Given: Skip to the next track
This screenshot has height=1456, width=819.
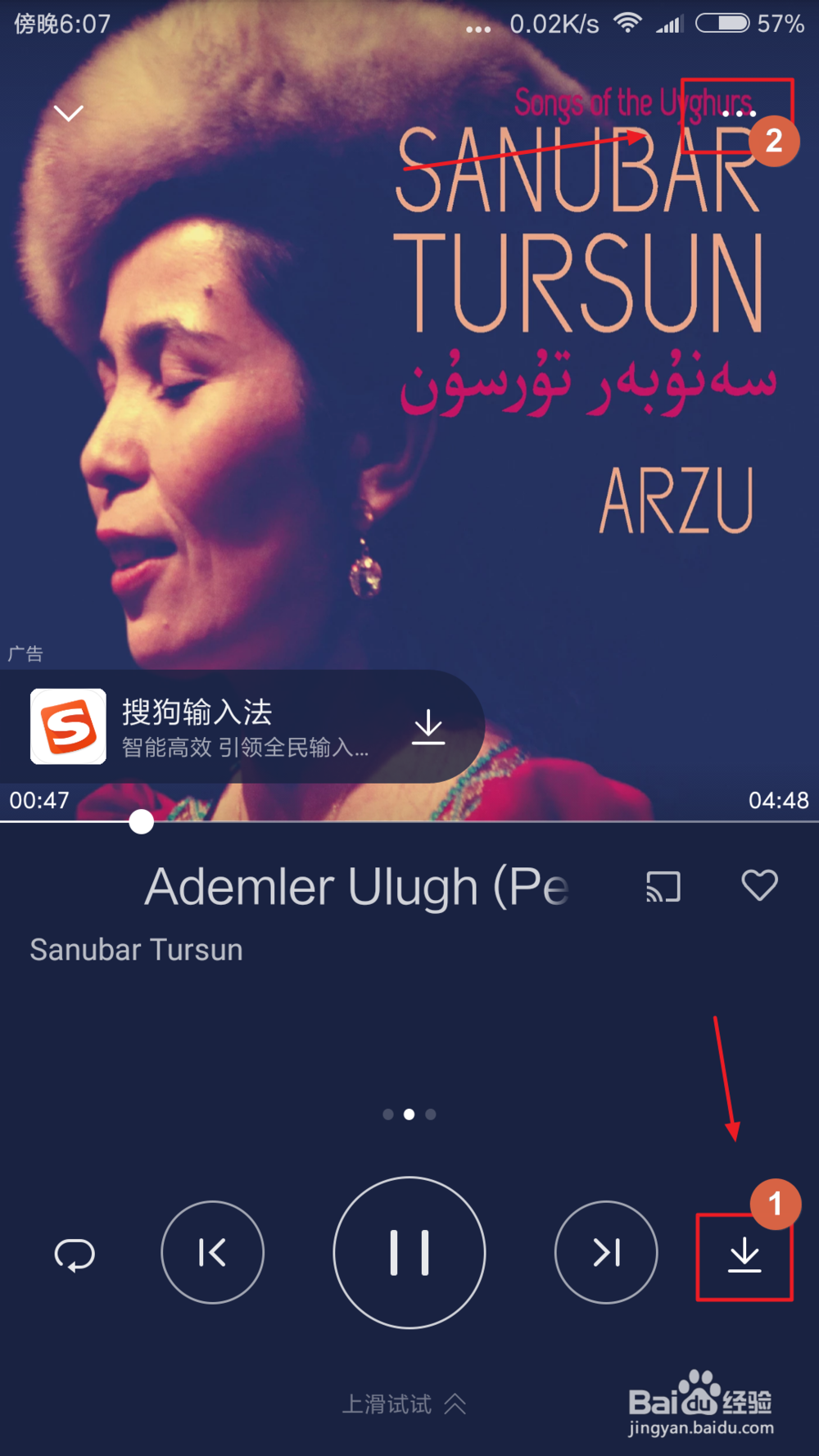Looking at the screenshot, I should click(x=605, y=1253).
